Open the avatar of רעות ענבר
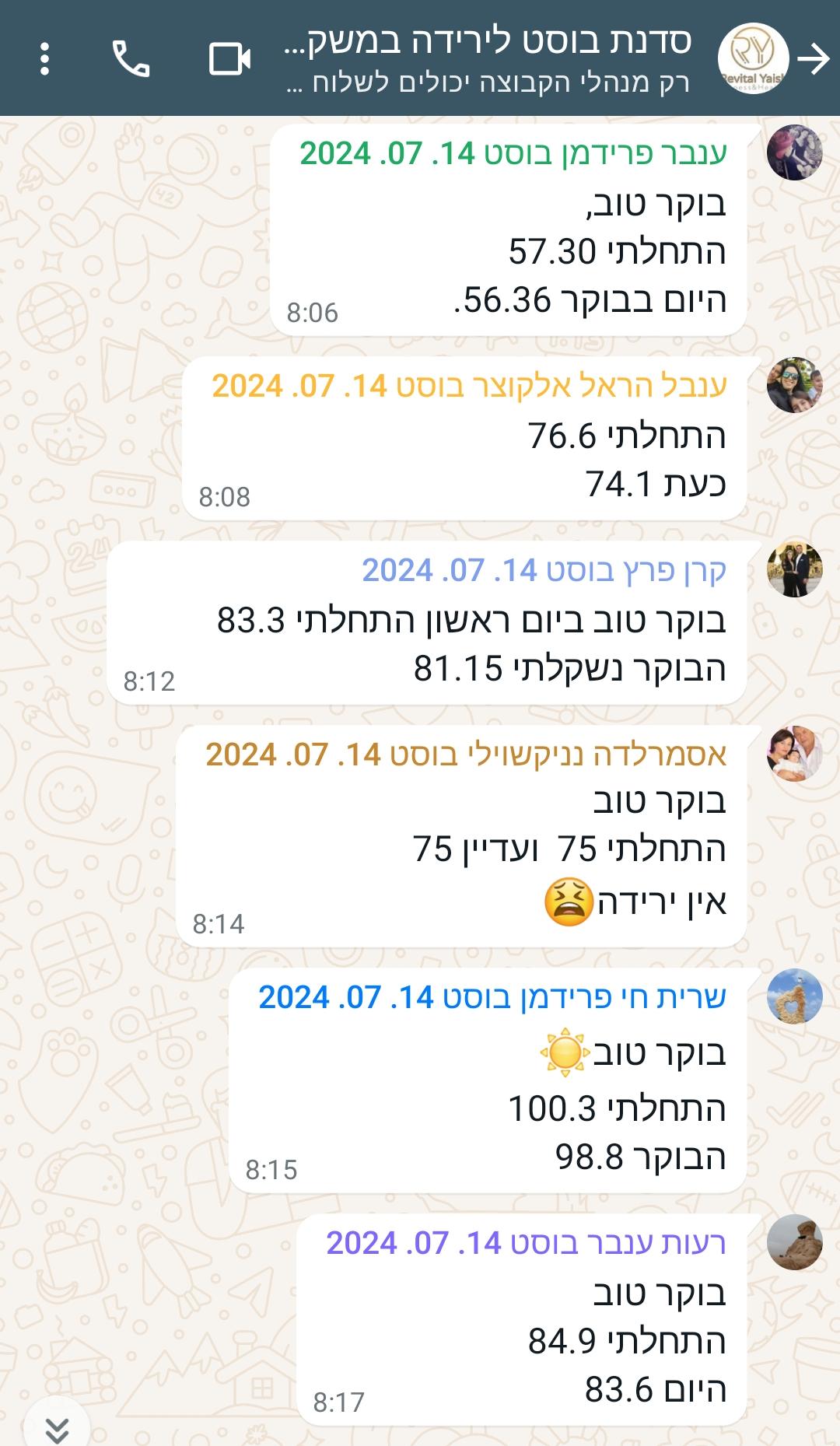This screenshot has width=840, height=1446. point(794,1242)
